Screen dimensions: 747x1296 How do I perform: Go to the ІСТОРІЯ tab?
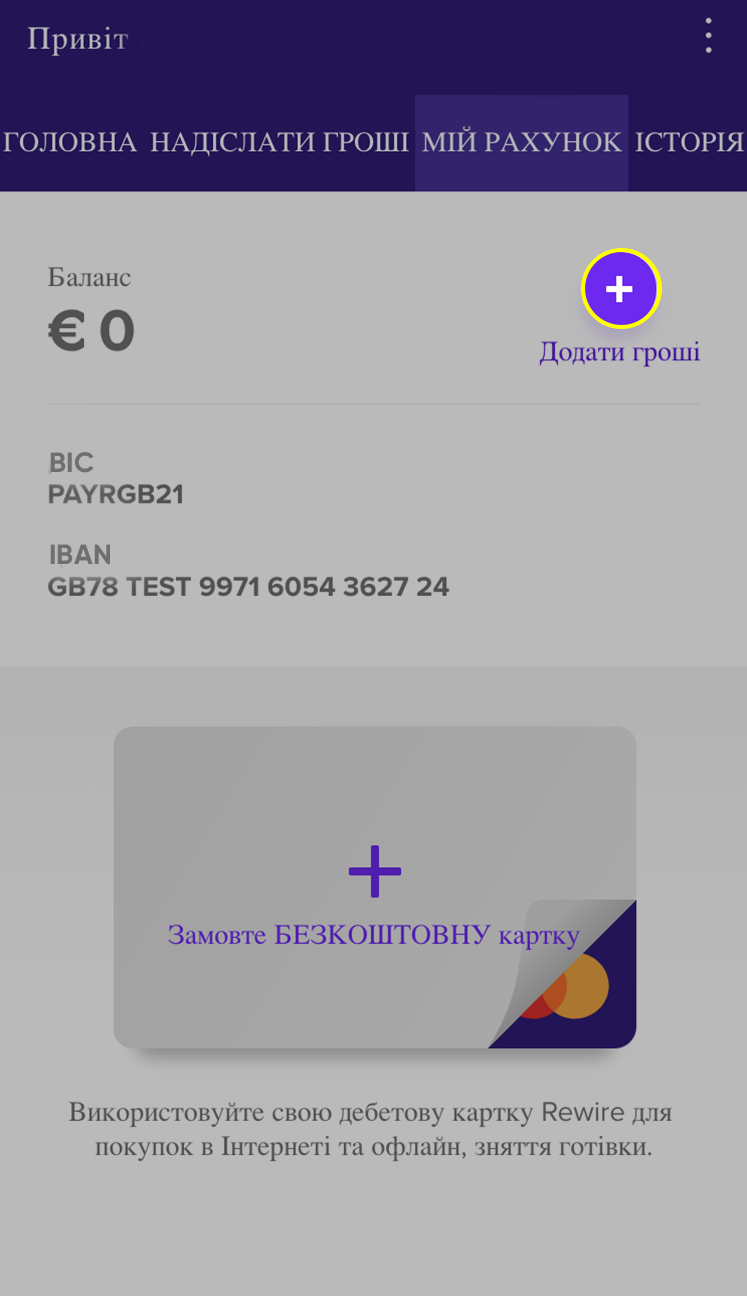[x=689, y=142]
